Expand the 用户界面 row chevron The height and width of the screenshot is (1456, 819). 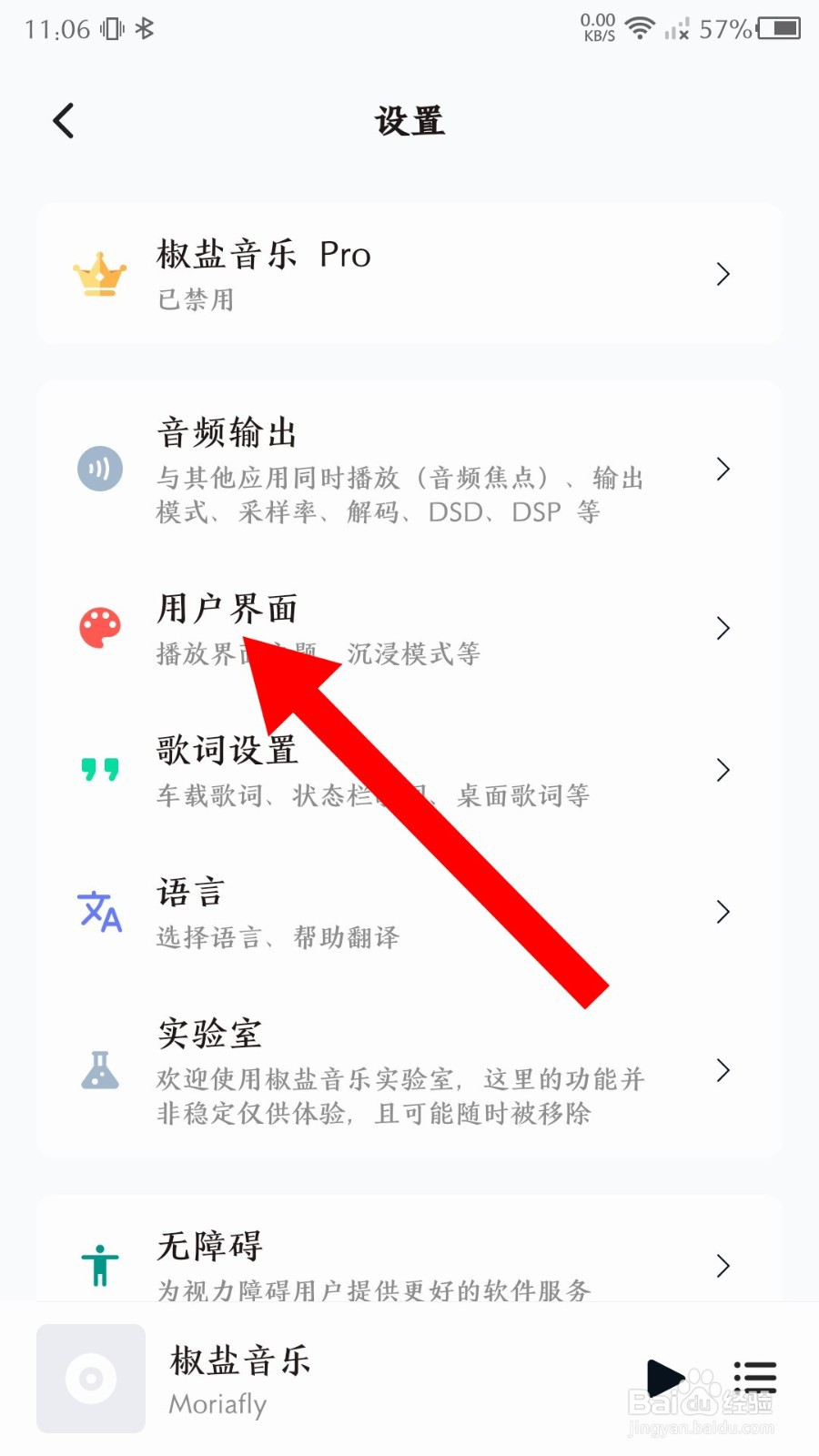pos(723,628)
